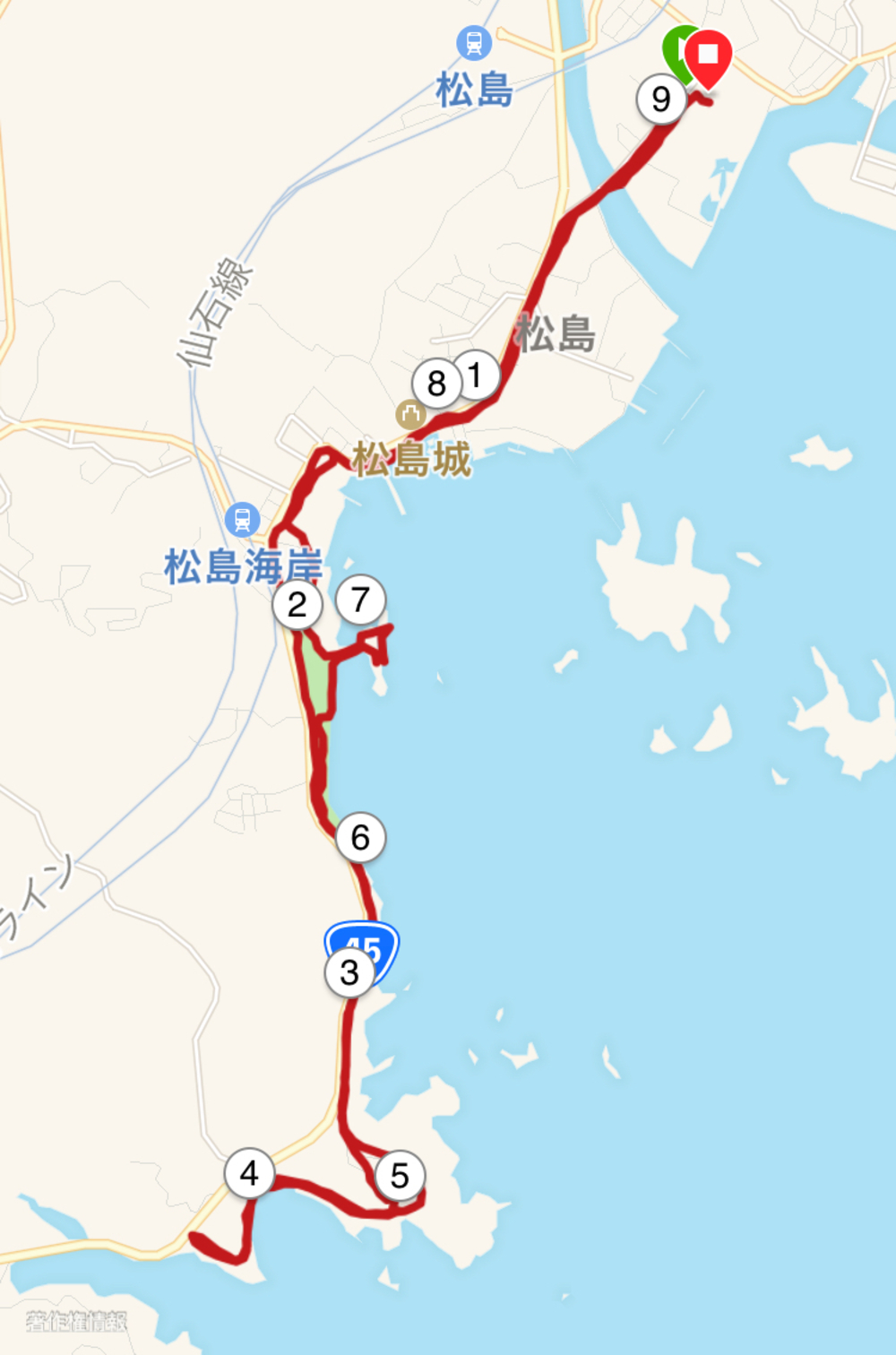Open the 松島城 landmark icon
Image resolution: width=896 pixels, height=1355 pixels.
pyautogui.click(x=411, y=414)
